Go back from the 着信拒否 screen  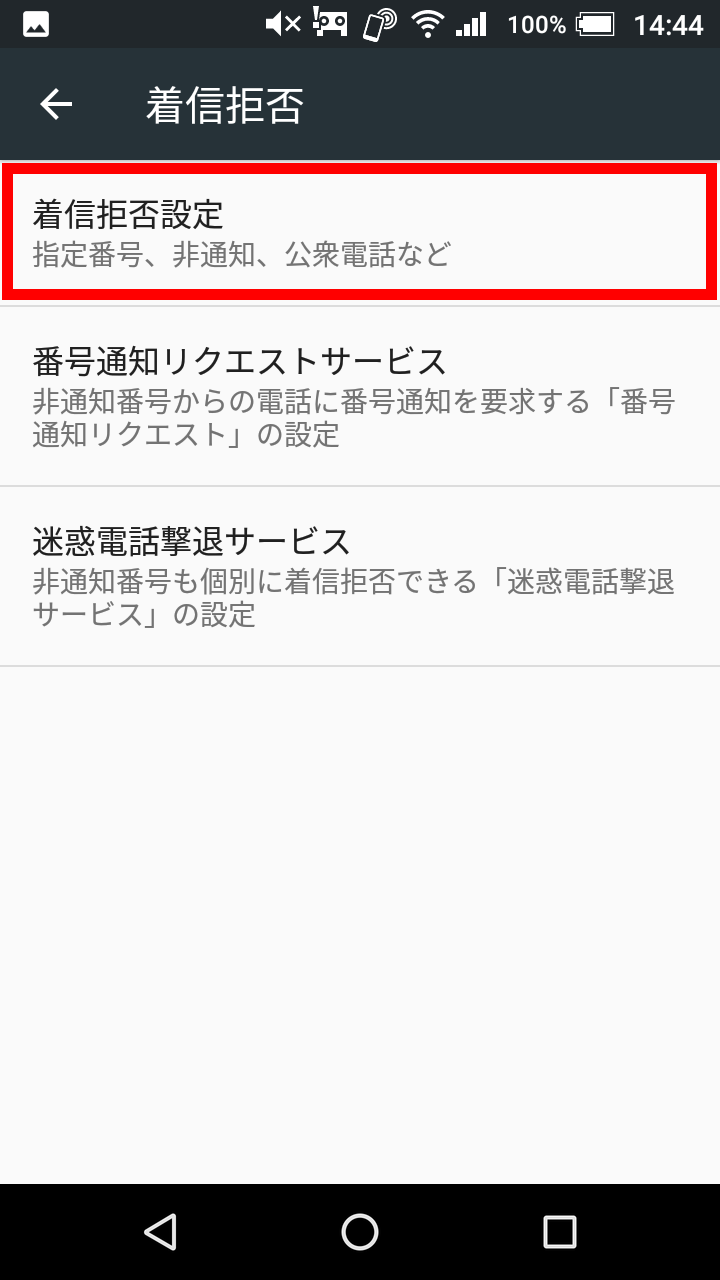click(56, 104)
